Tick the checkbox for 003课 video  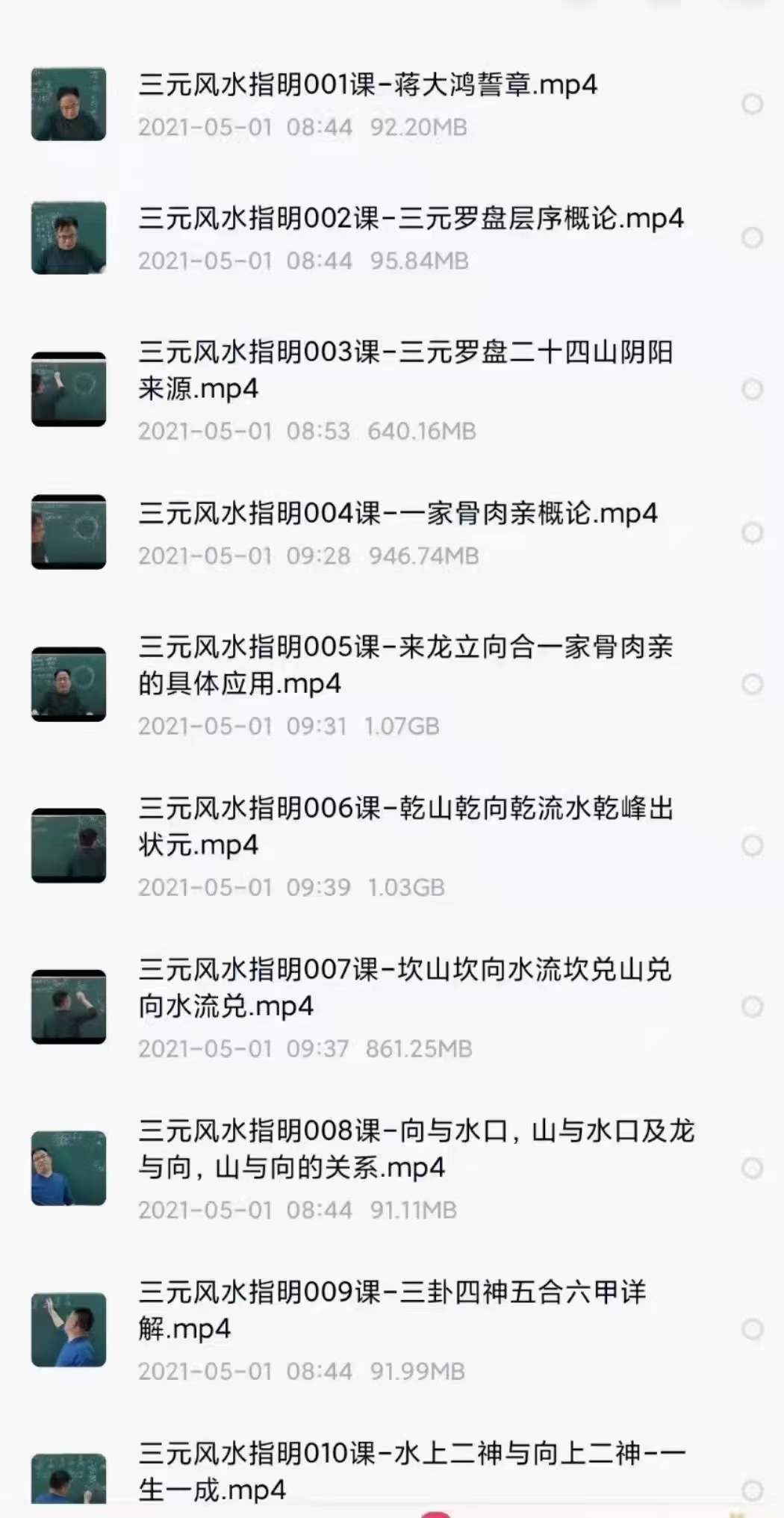click(x=752, y=389)
